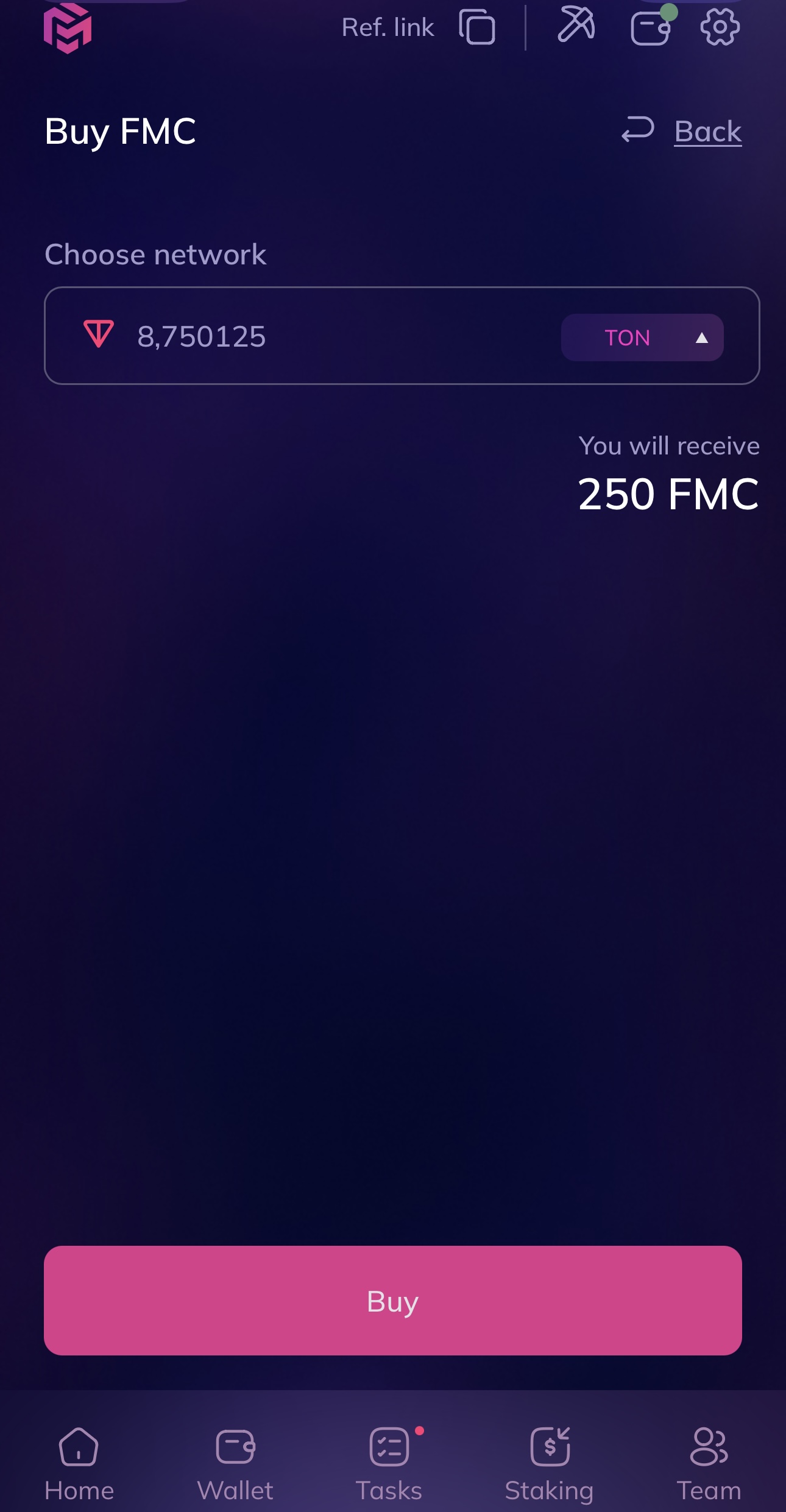Go back via the Back link

coord(707,131)
